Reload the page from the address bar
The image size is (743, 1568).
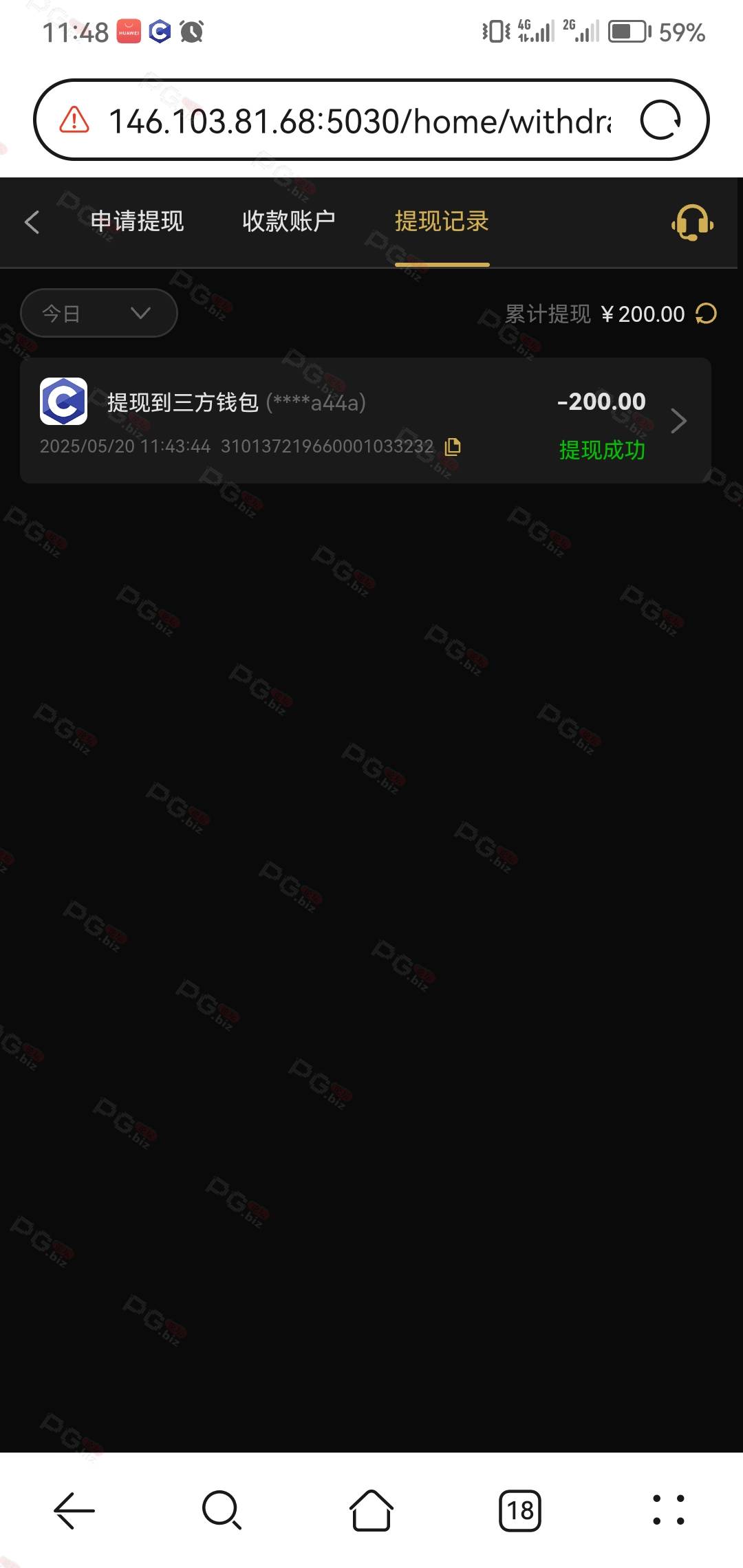660,120
